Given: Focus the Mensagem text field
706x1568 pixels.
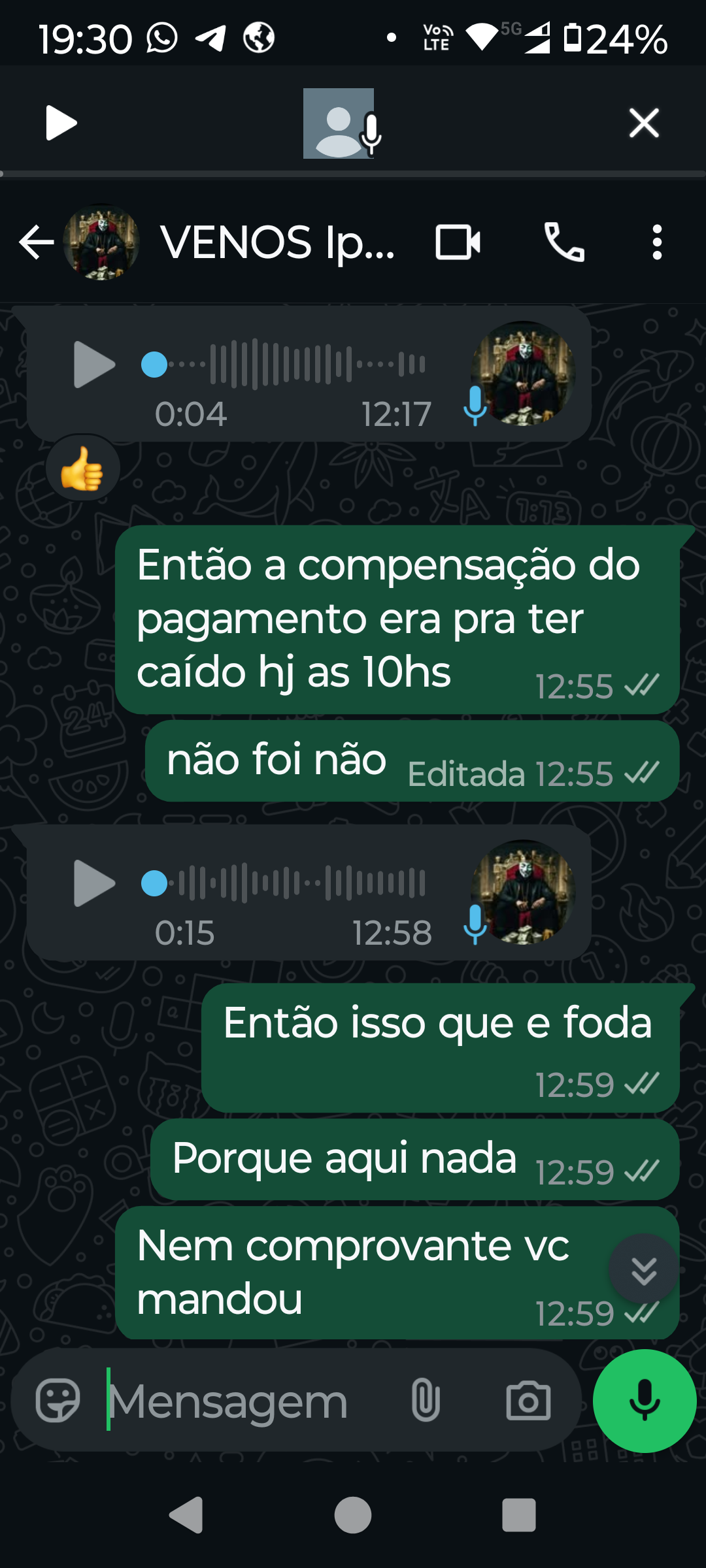Looking at the screenshot, I should click(x=248, y=1401).
